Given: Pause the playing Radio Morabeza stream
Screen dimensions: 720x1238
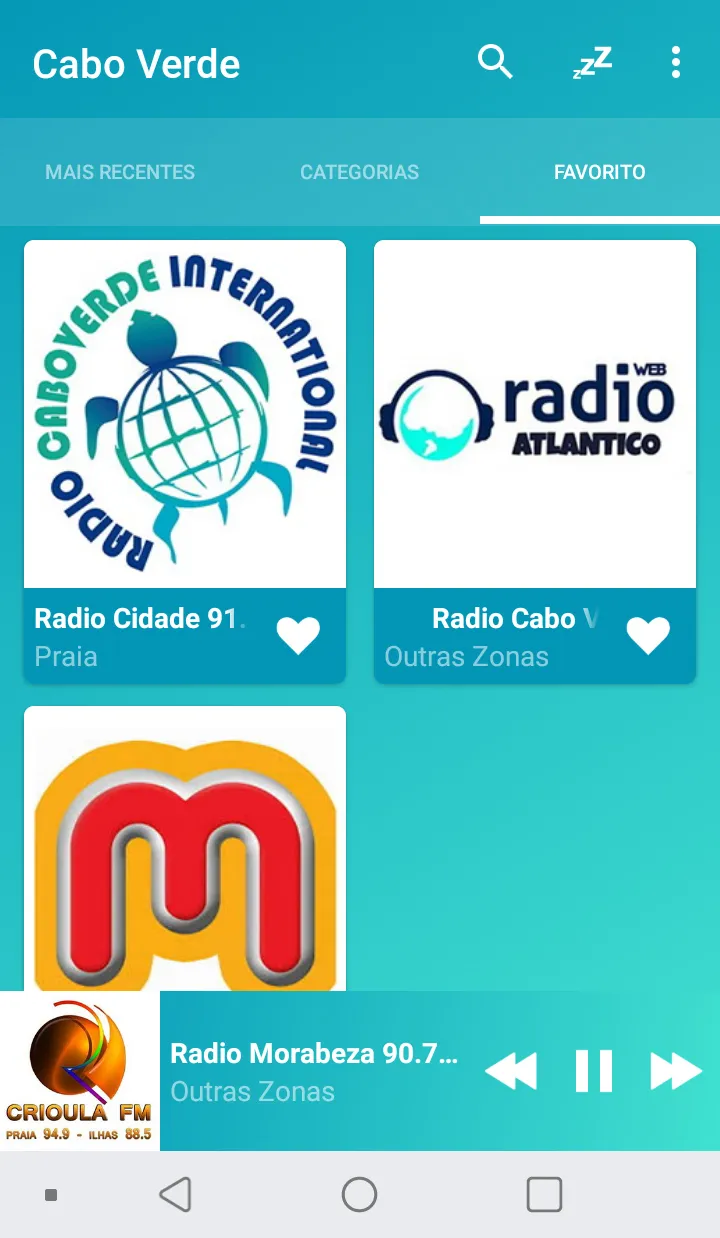Looking at the screenshot, I should [x=593, y=1071].
